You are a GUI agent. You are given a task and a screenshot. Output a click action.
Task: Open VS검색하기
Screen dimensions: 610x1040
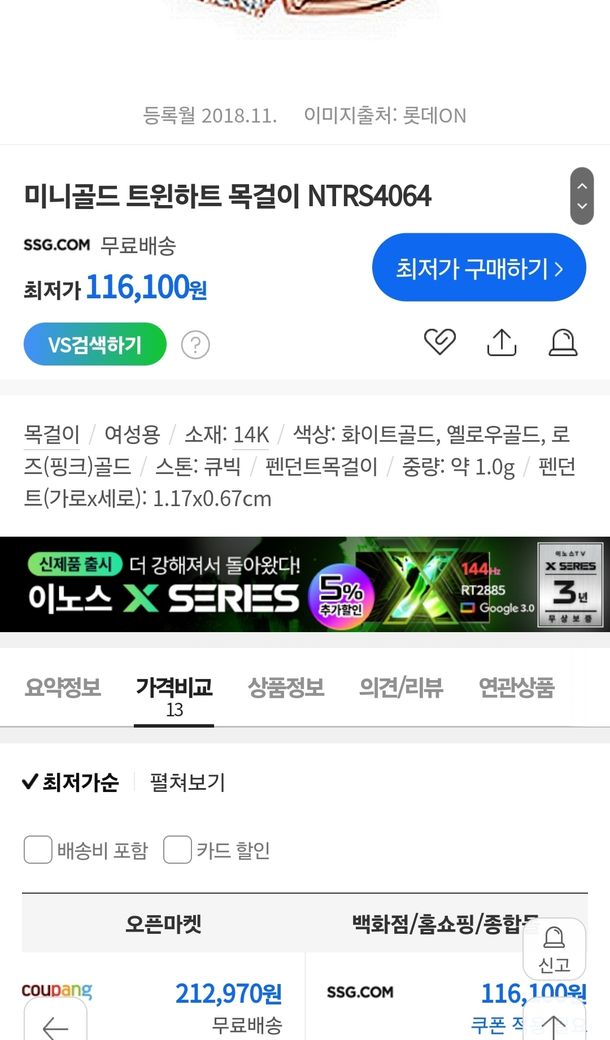(x=95, y=345)
